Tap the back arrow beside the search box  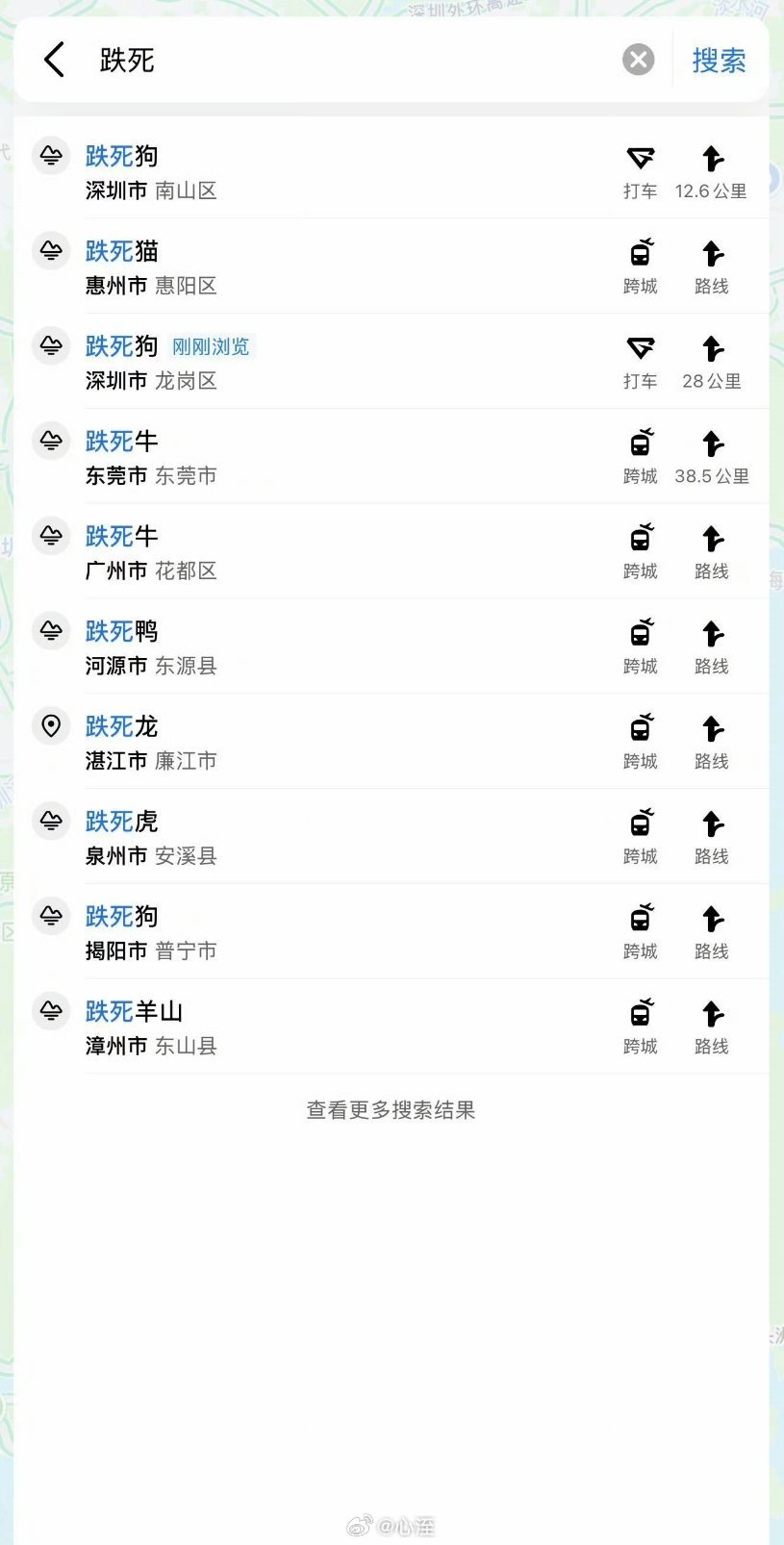(53, 60)
